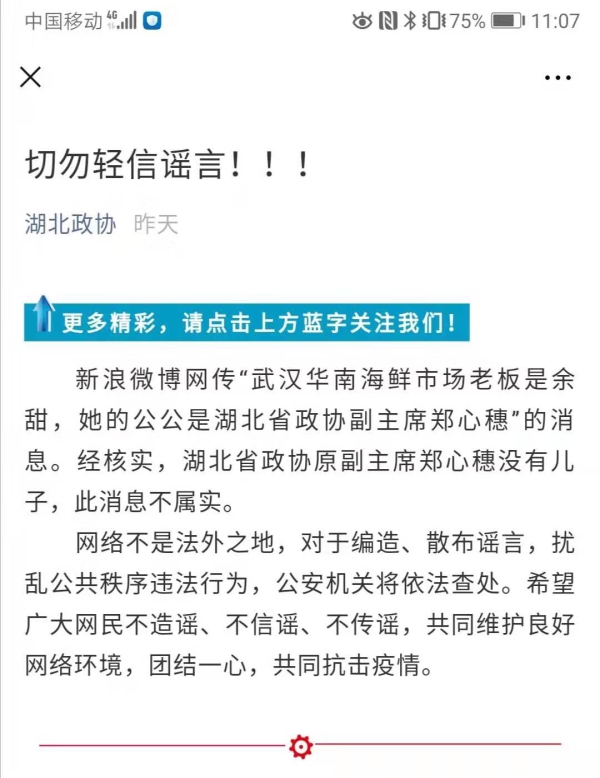Open the three-dot overflow menu

pyautogui.click(x=557, y=77)
